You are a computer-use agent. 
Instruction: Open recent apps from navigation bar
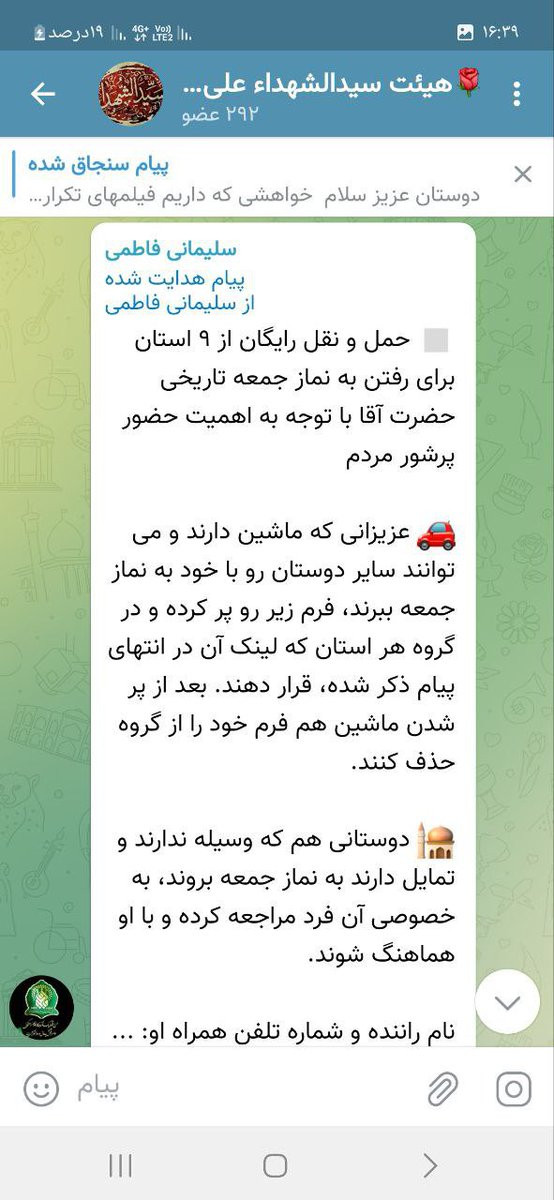click(x=120, y=1165)
